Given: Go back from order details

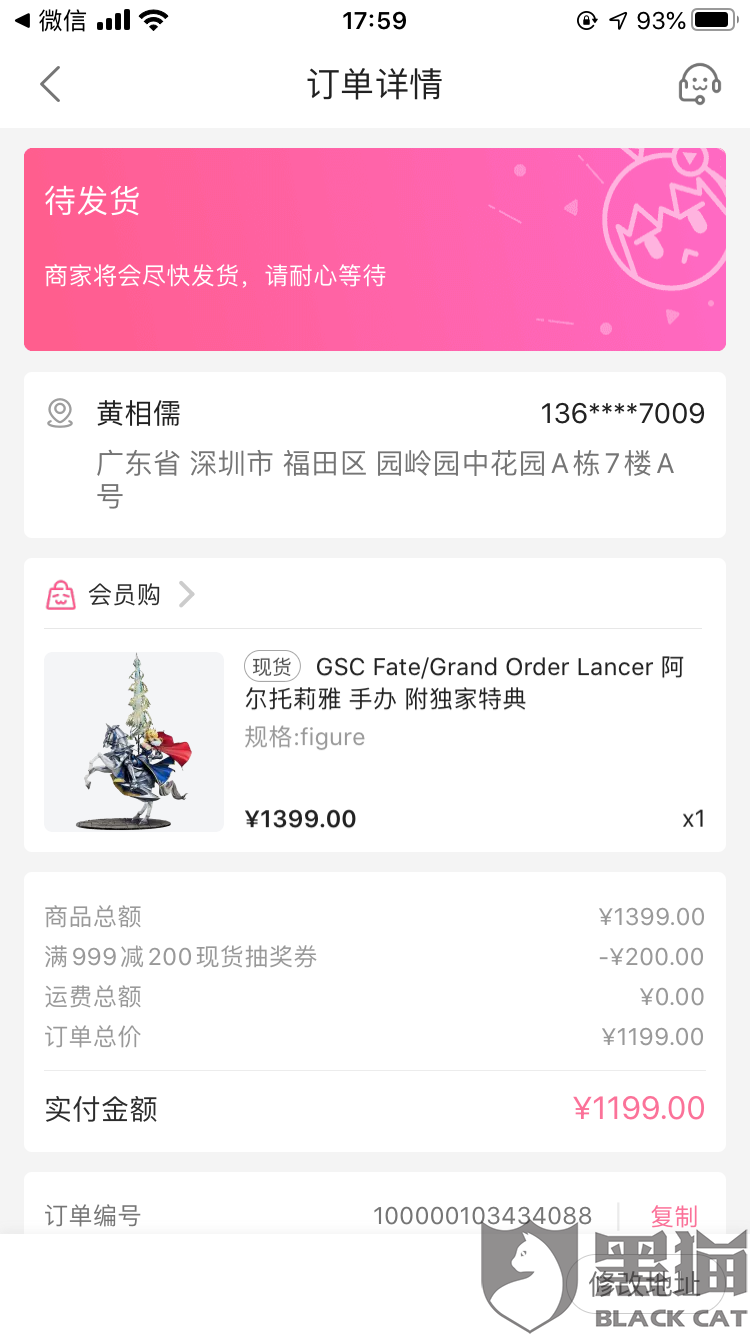Looking at the screenshot, I should (50, 84).
